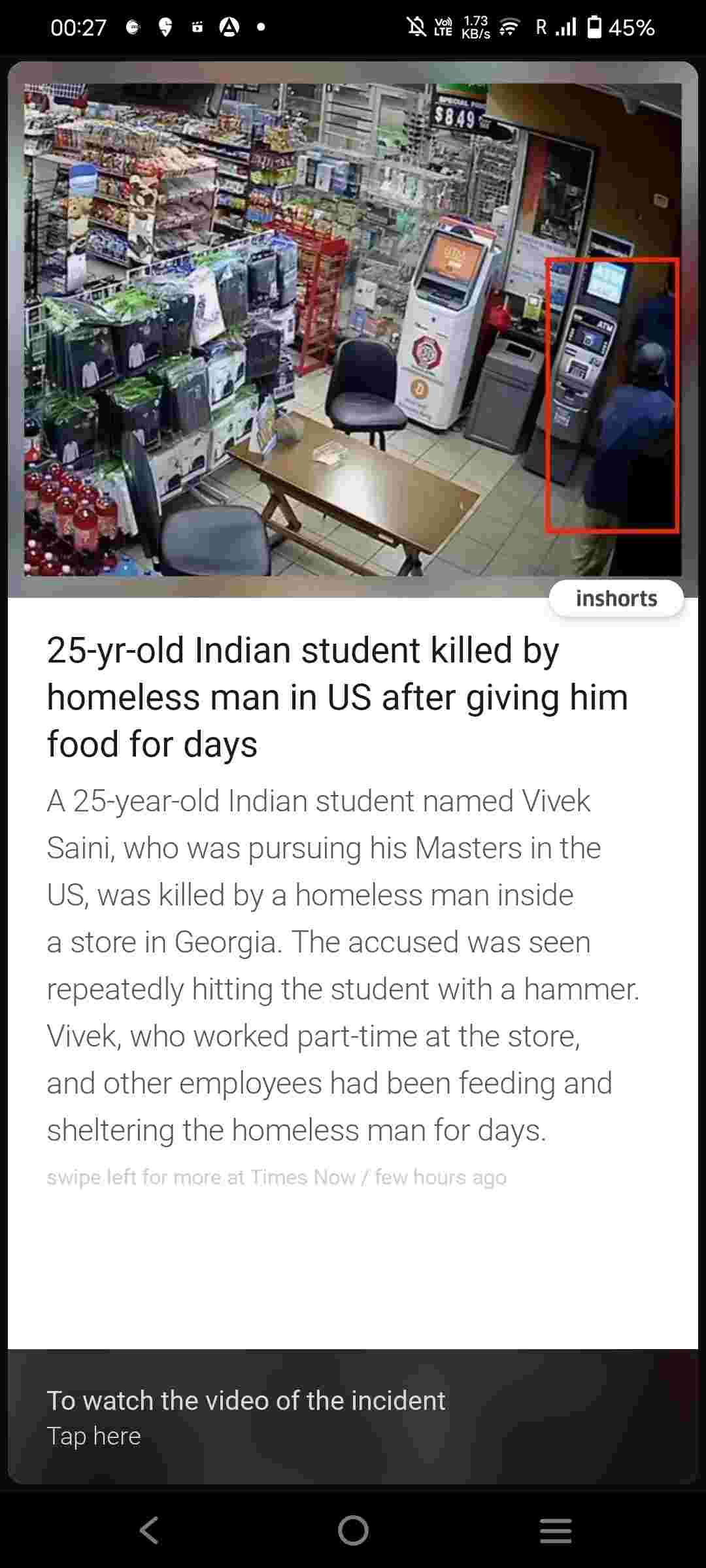The width and height of the screenshot is (706, 1568).
Task: Go back using the system back button
Action: (x=150, y=1529)
